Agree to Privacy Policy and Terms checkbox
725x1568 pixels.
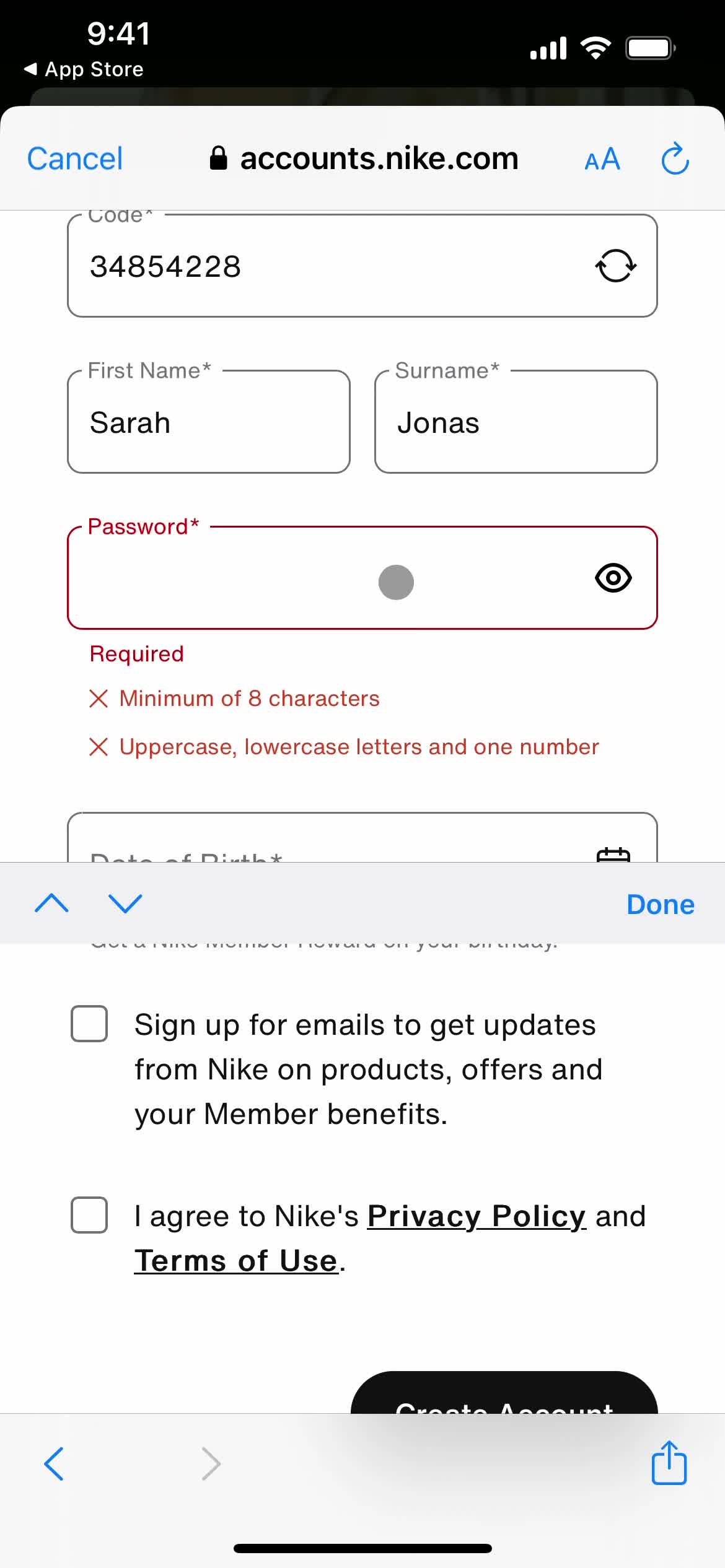[89, 1215]
